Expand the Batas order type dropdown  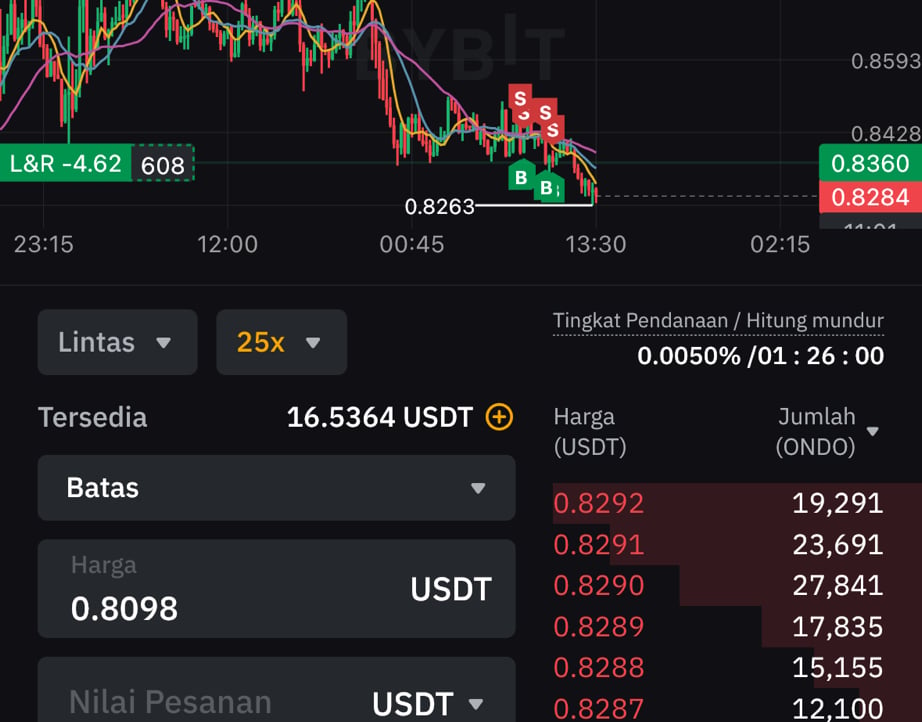point(276,488)
